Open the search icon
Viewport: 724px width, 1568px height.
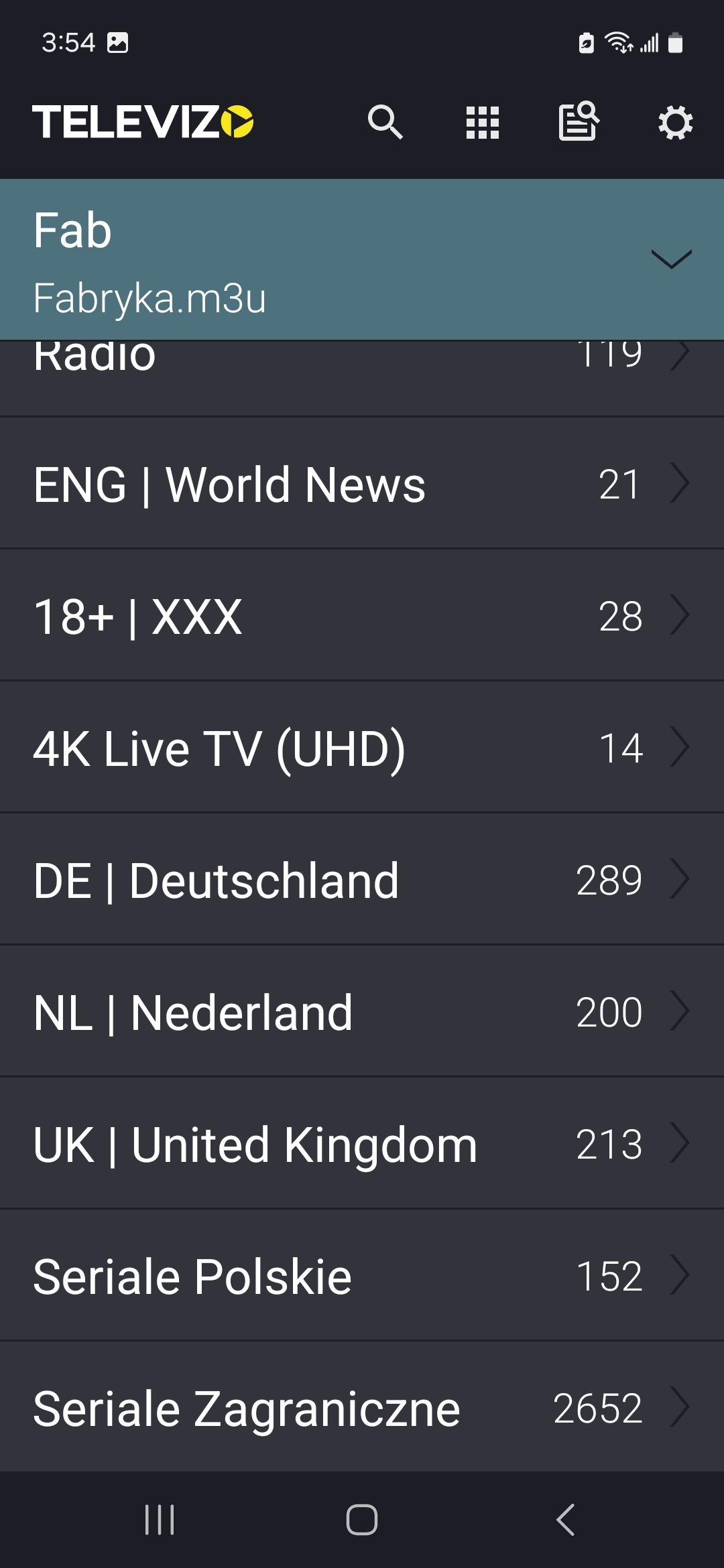[x=385, y=122]
